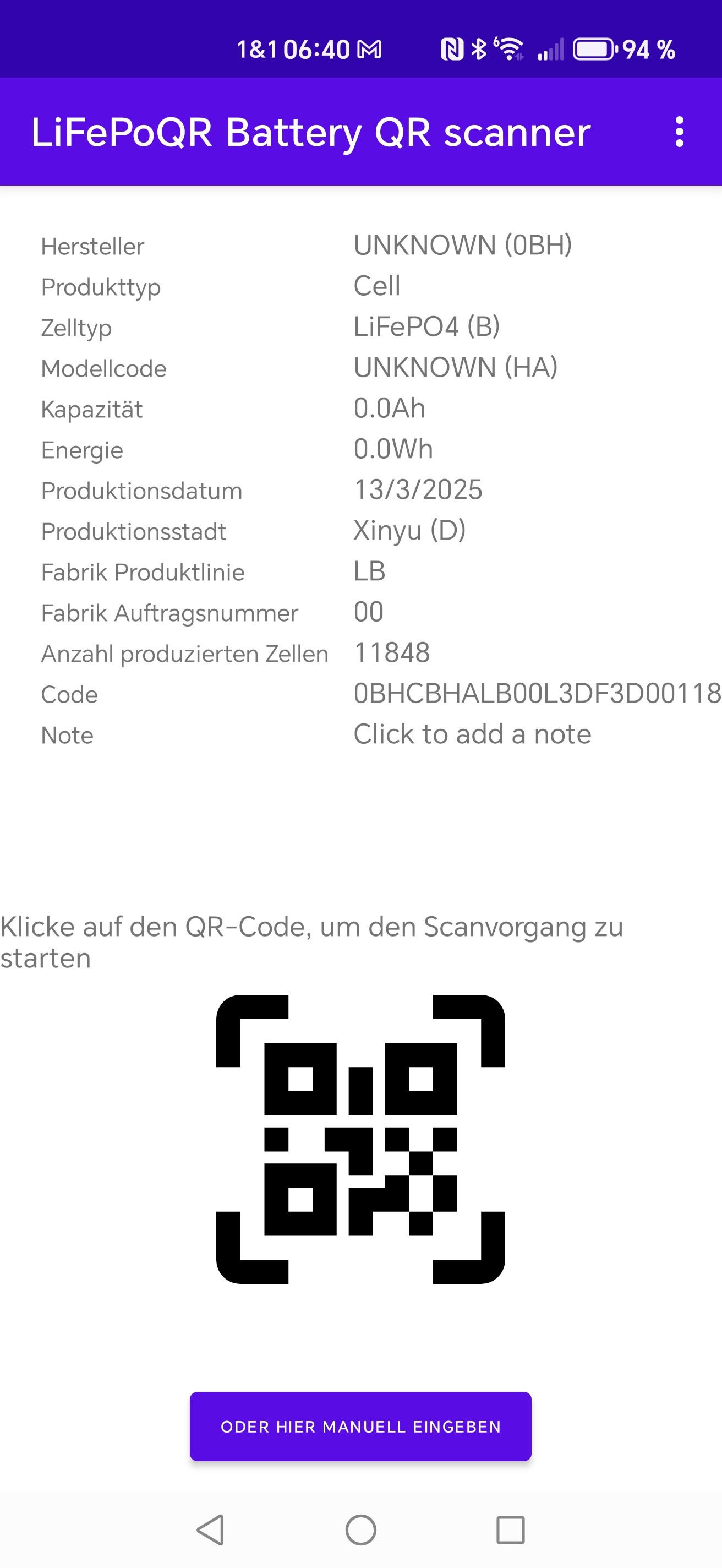
Task: Tap 'Oder hier manuell eingeben' button
Action: click(x=360, y=1426)
